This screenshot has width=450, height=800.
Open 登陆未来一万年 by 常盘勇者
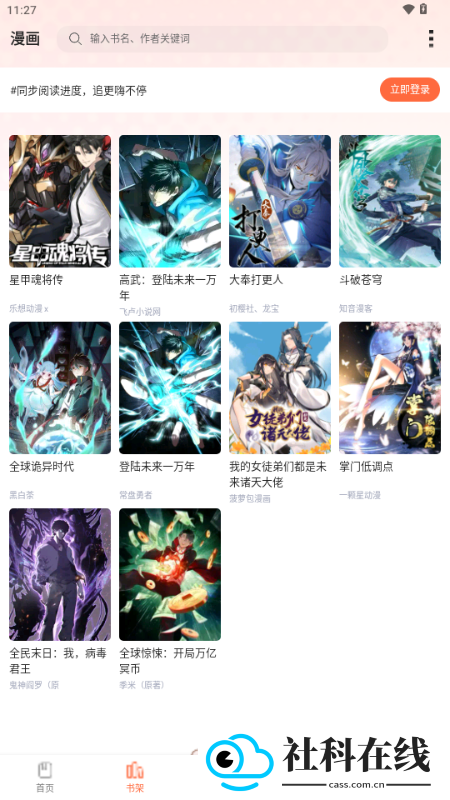(170, 388)
